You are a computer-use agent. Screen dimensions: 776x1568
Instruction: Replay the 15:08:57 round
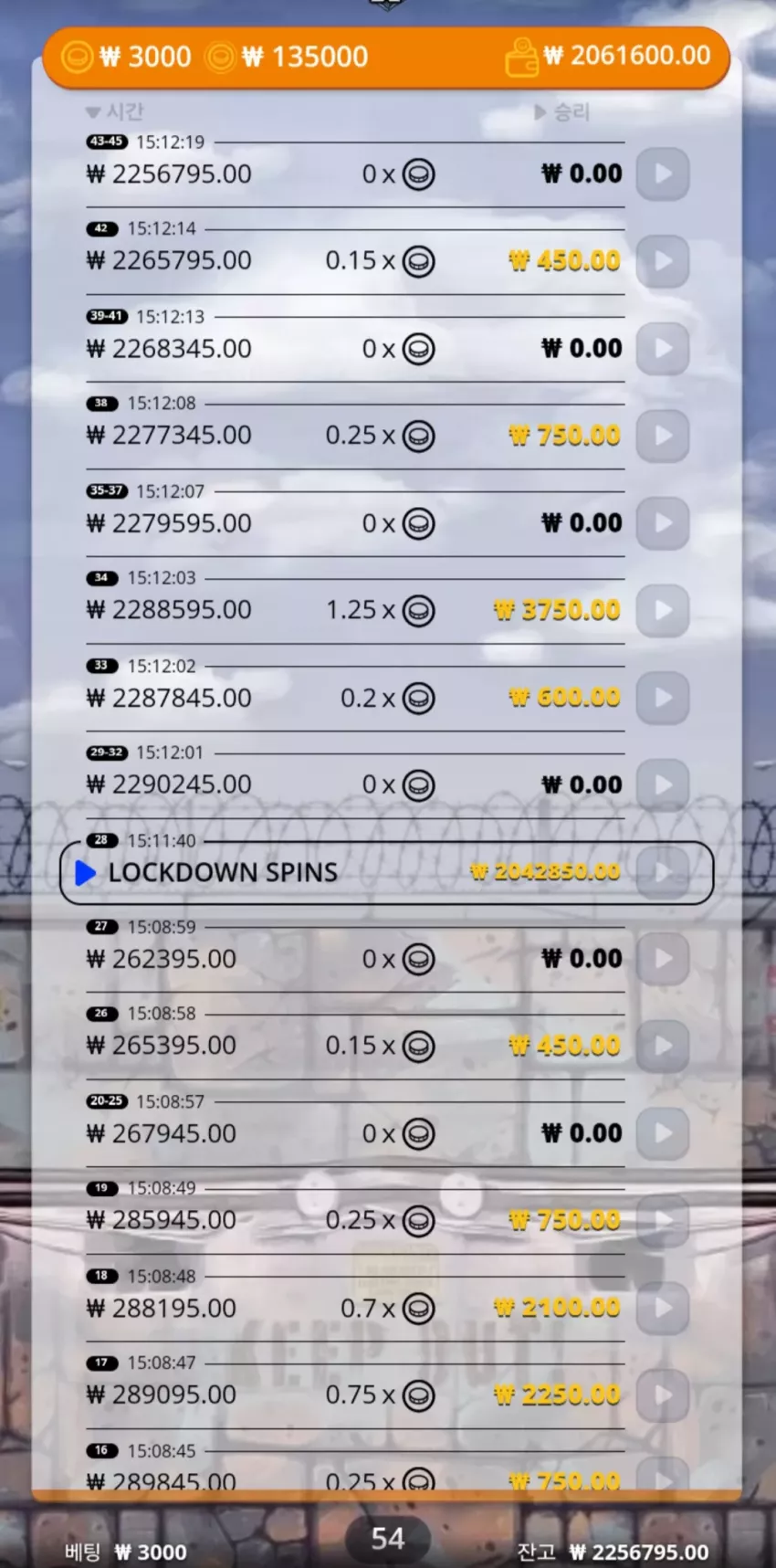662,1133
